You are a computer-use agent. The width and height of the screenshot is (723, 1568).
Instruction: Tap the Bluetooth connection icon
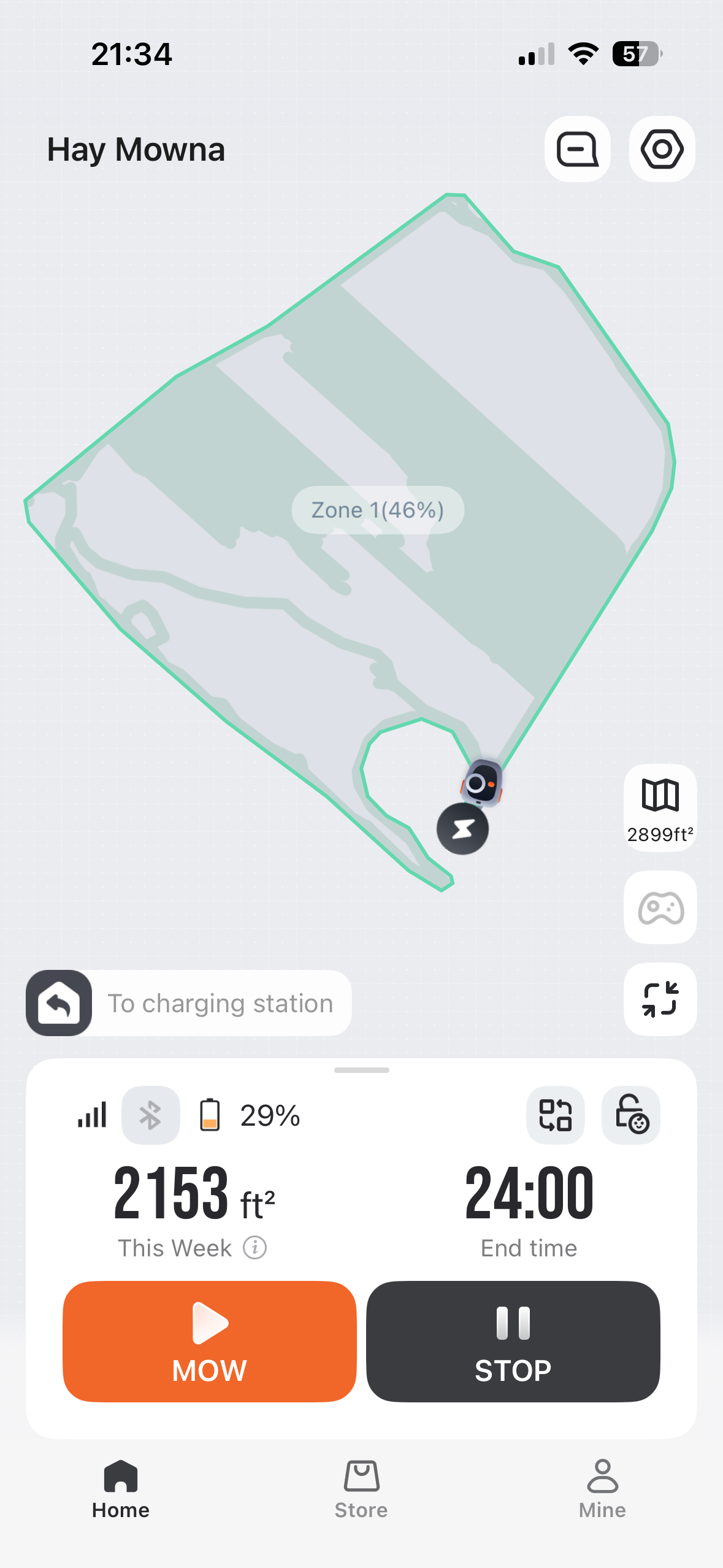(x=151, y=1115)
